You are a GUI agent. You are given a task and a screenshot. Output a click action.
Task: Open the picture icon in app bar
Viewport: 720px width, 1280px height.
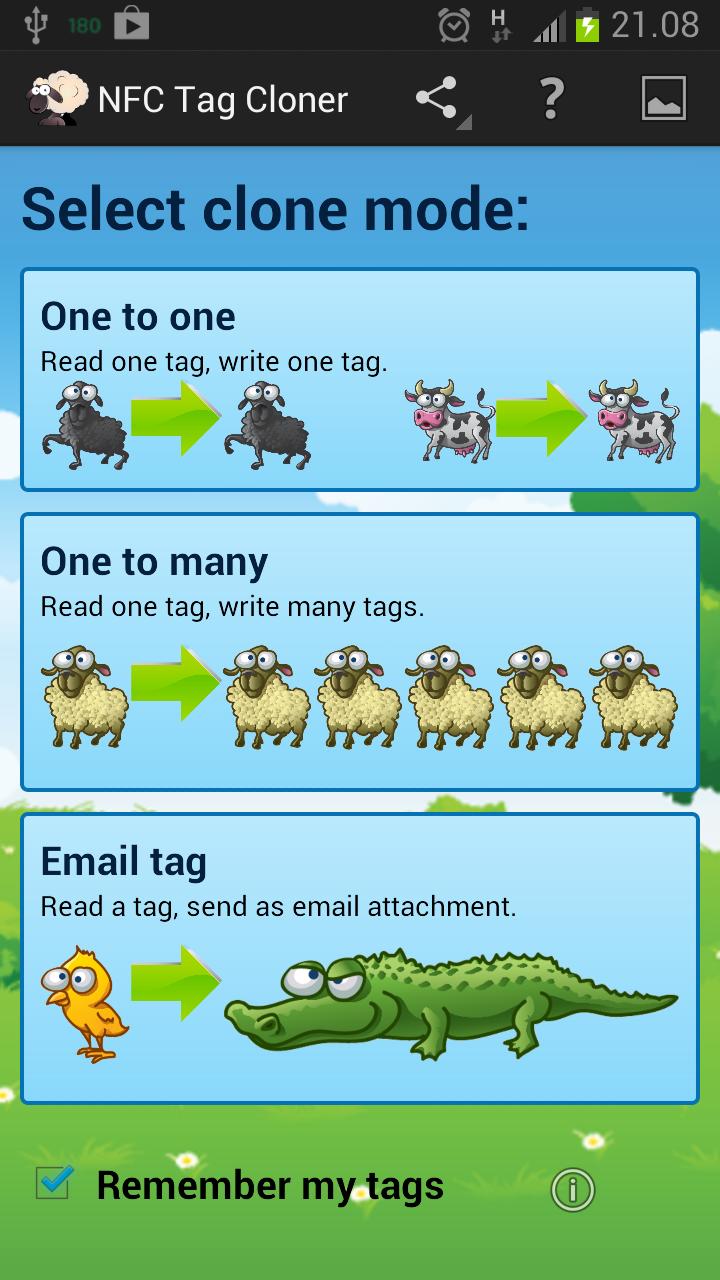(x=663, y=99)
